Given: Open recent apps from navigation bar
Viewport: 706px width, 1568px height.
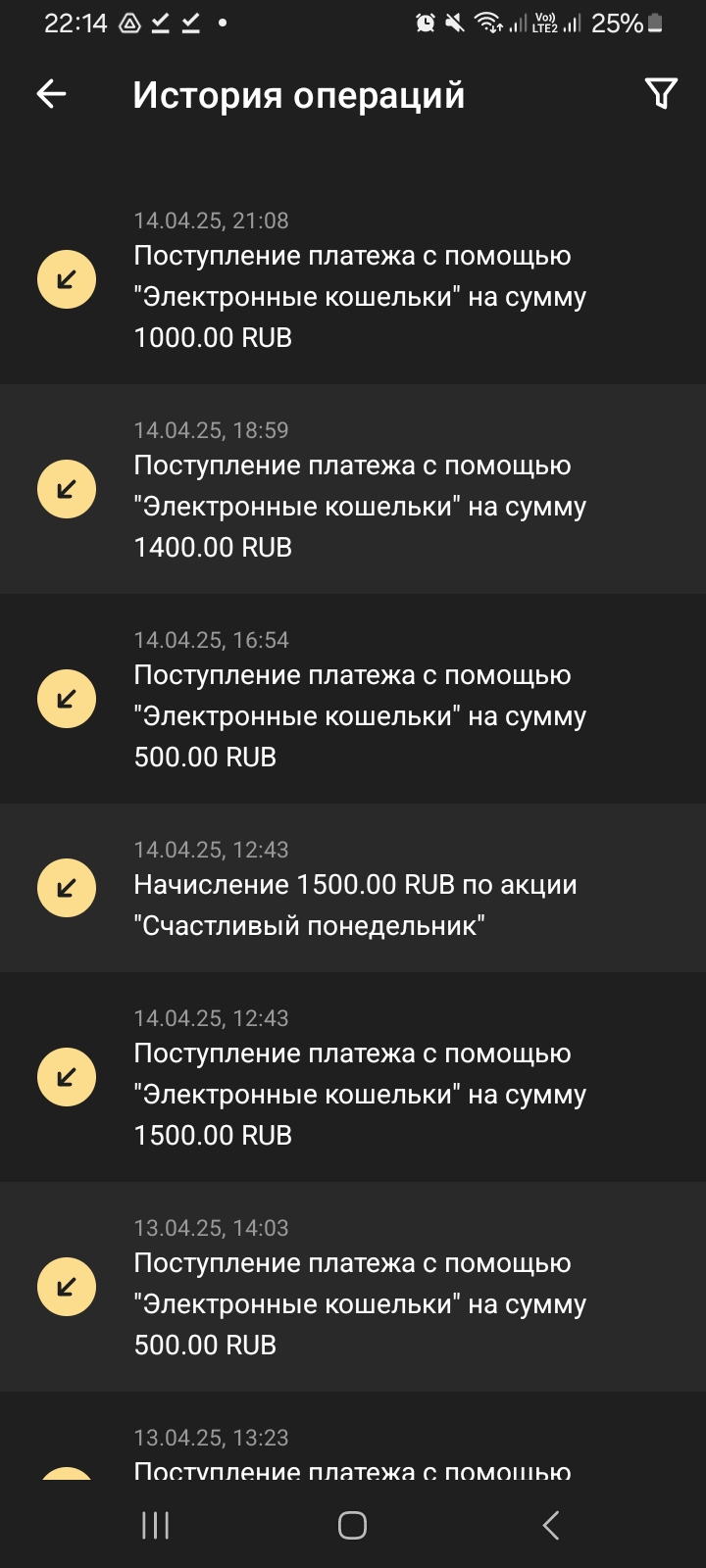Looking at the screenshot, I should click(x=156, y=1525).
